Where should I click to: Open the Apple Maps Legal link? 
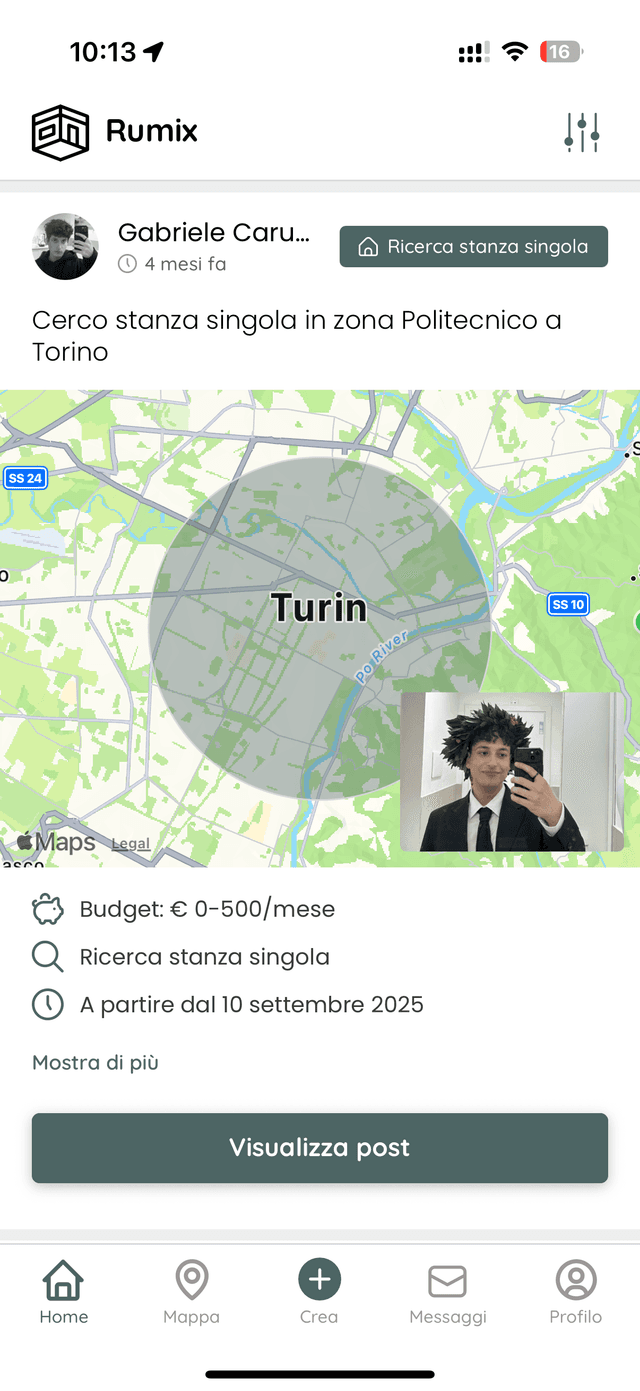point(130,844)
